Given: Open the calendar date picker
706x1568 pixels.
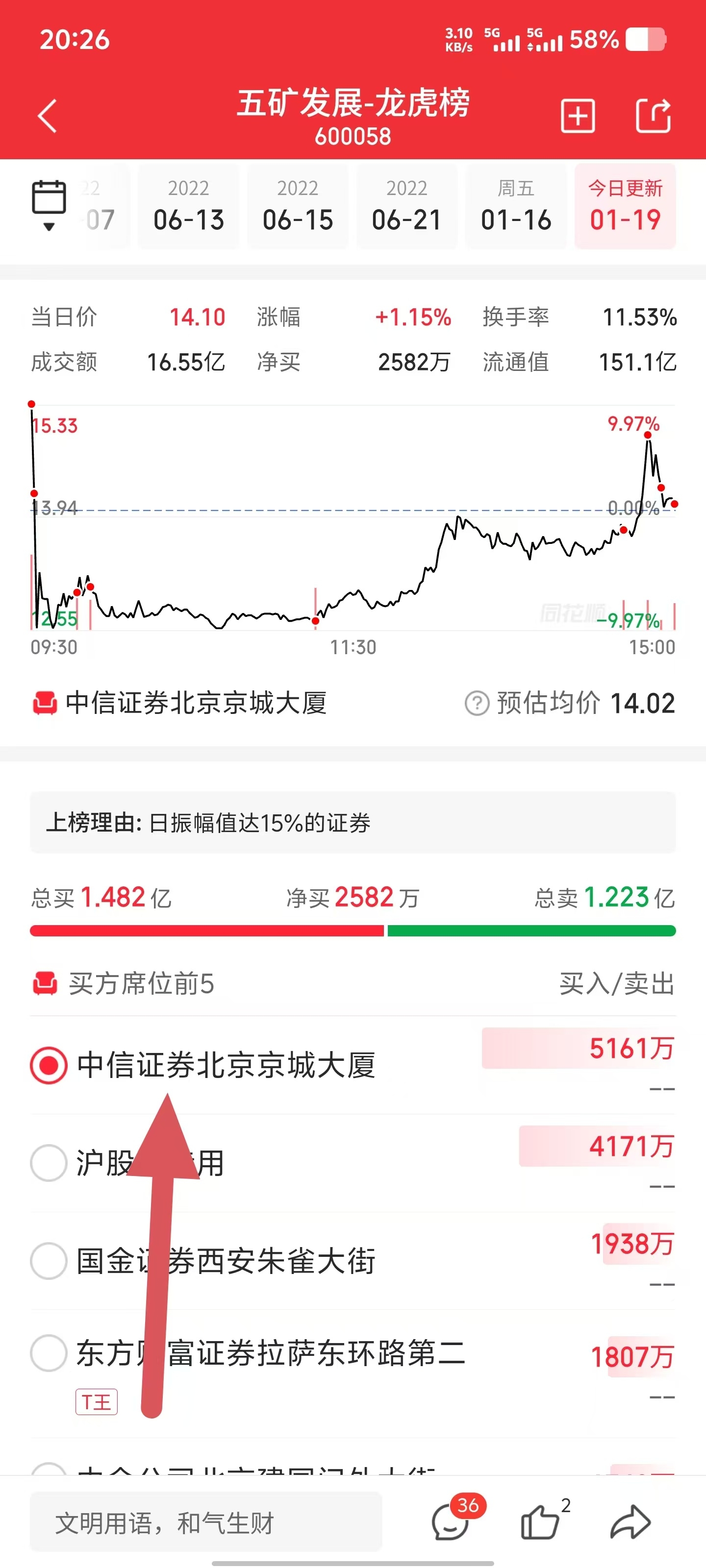Looking at the screenshot, I should pyautogui.click(x=49, y=204).
